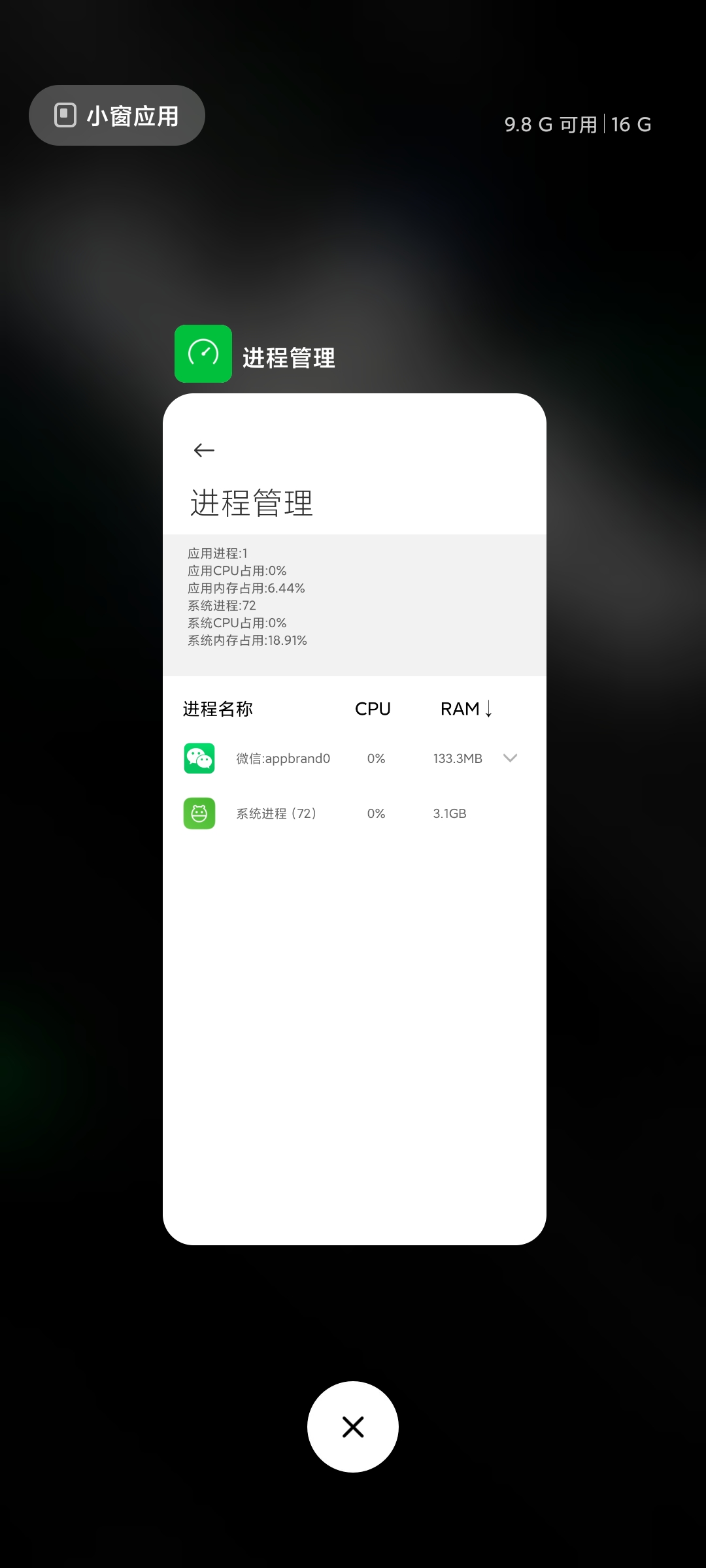Tap the 进程管理 app icon above the card

[203, 353]
